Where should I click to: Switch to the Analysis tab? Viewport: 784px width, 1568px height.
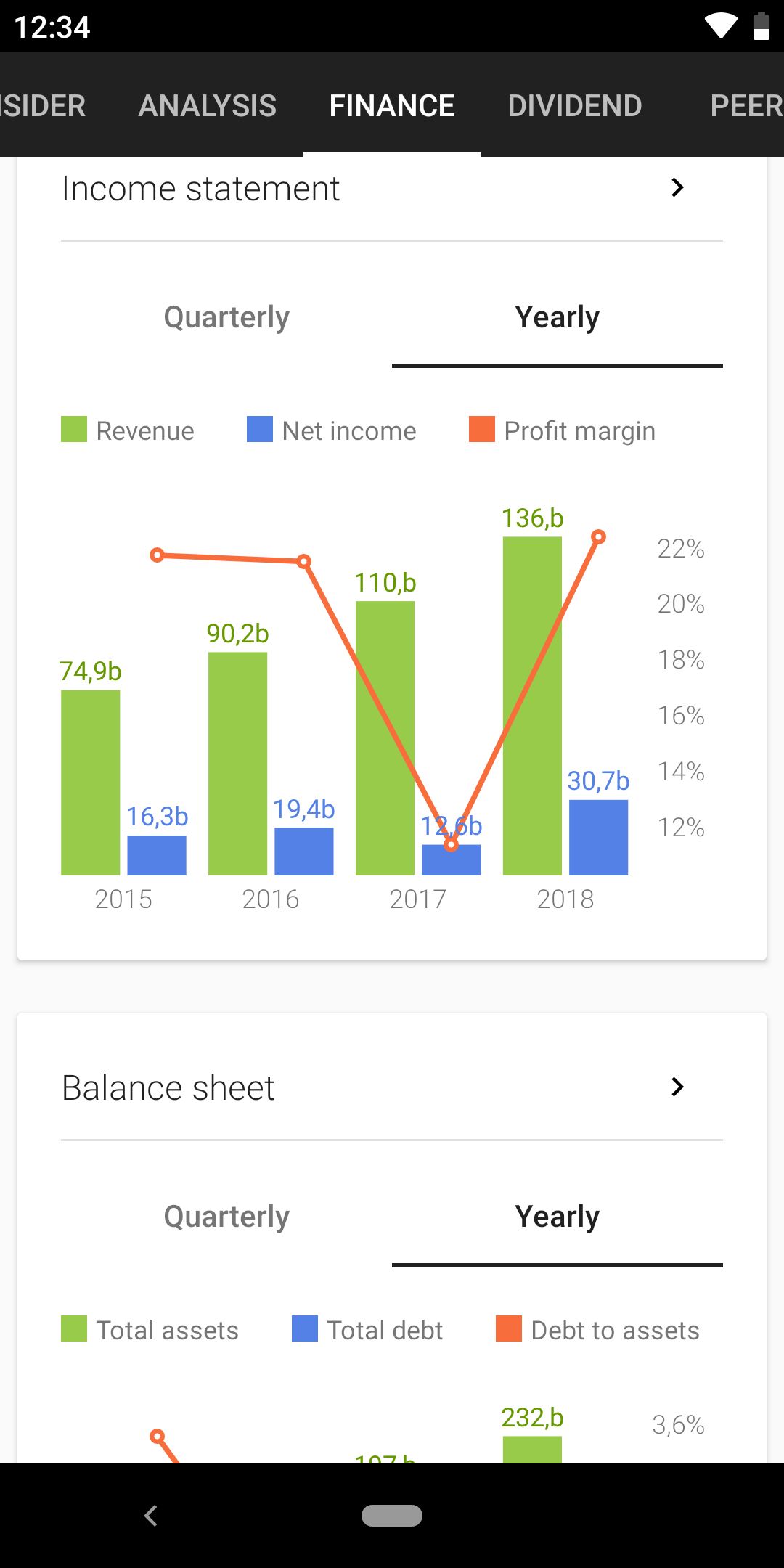207,105
